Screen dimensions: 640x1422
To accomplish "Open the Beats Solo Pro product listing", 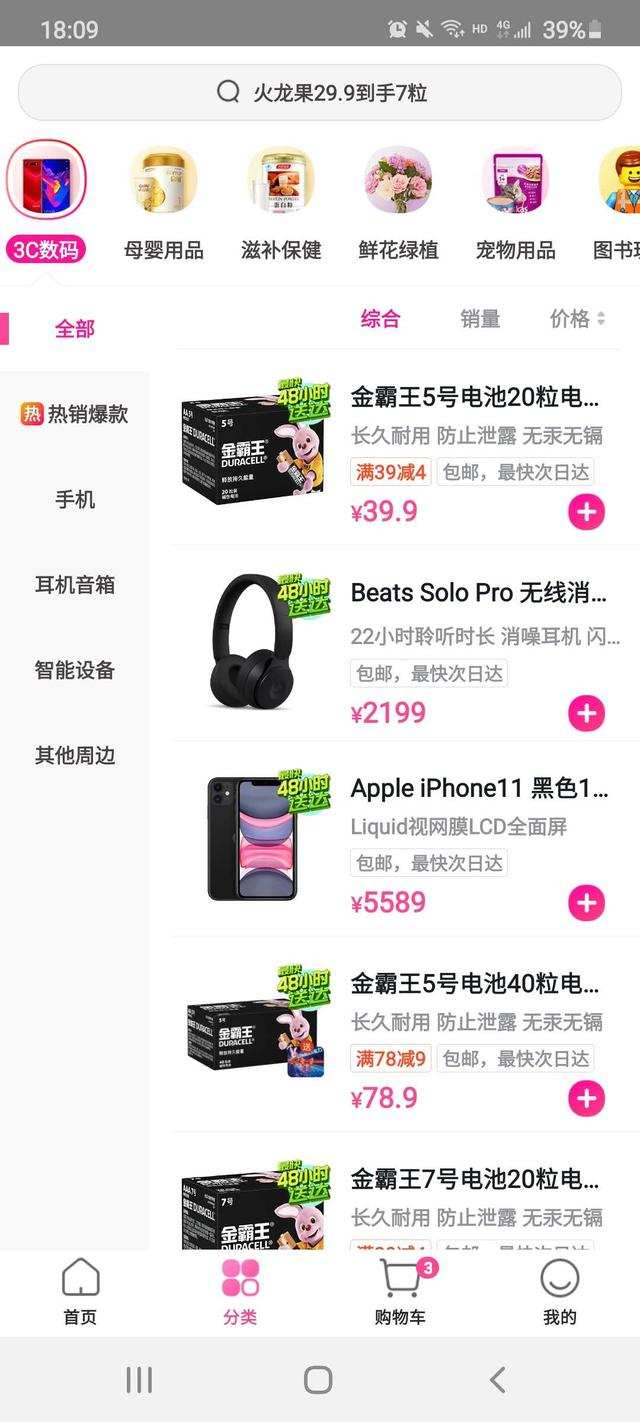I will pyautogui.click(x=478, y=593).
